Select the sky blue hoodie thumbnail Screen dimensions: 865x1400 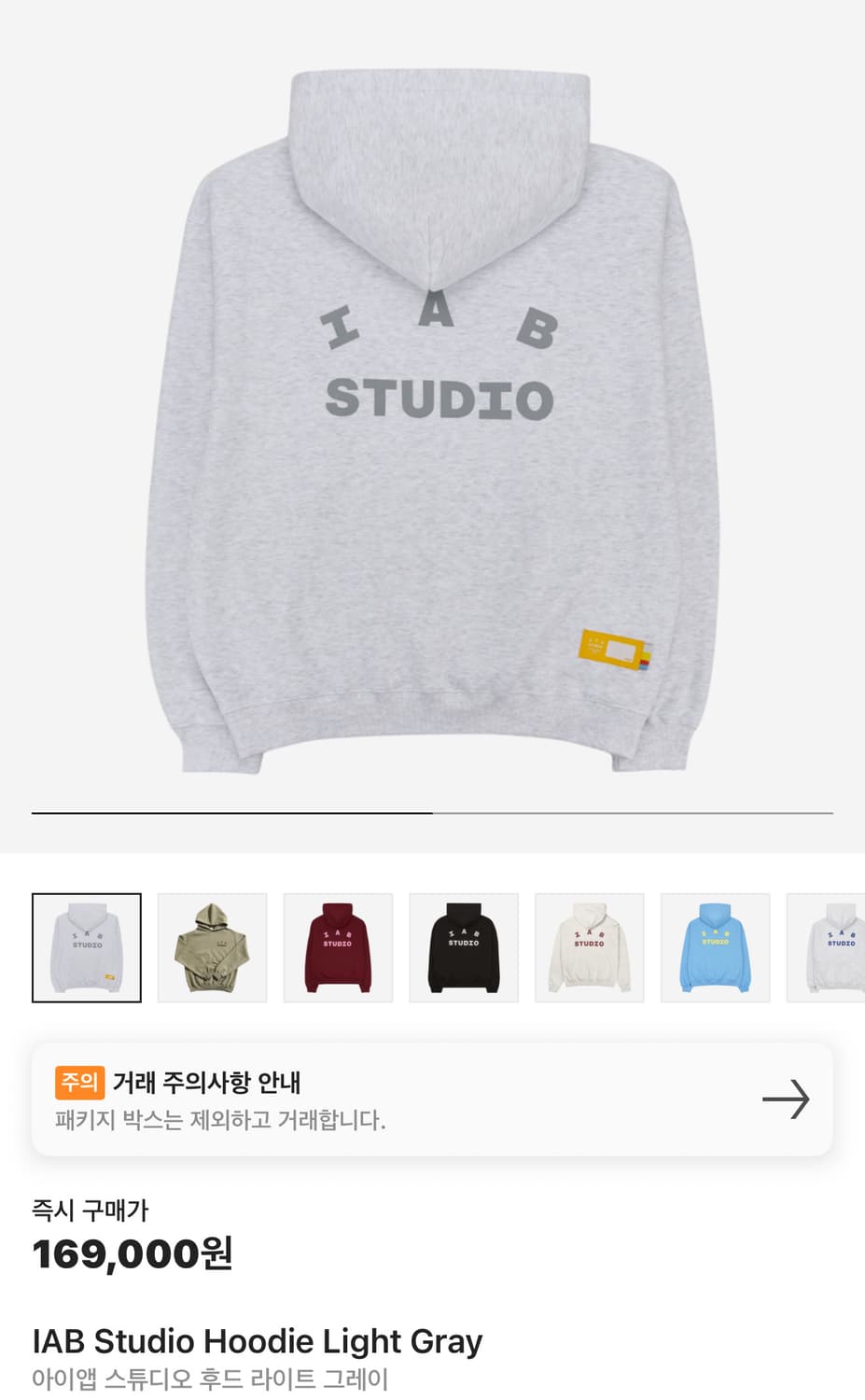pos(715,948)
